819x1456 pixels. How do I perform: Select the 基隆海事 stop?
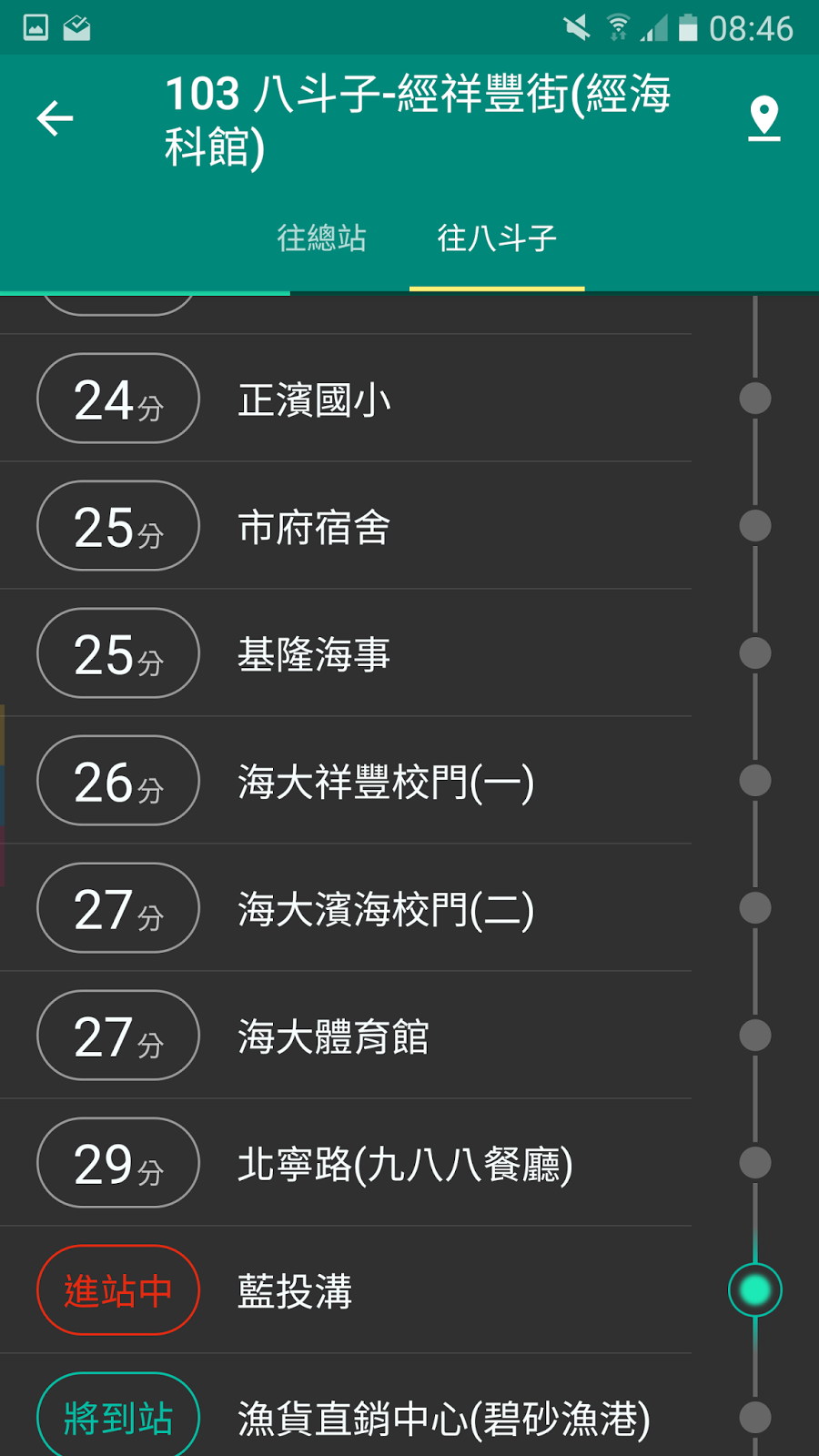(x=346, y=652)
